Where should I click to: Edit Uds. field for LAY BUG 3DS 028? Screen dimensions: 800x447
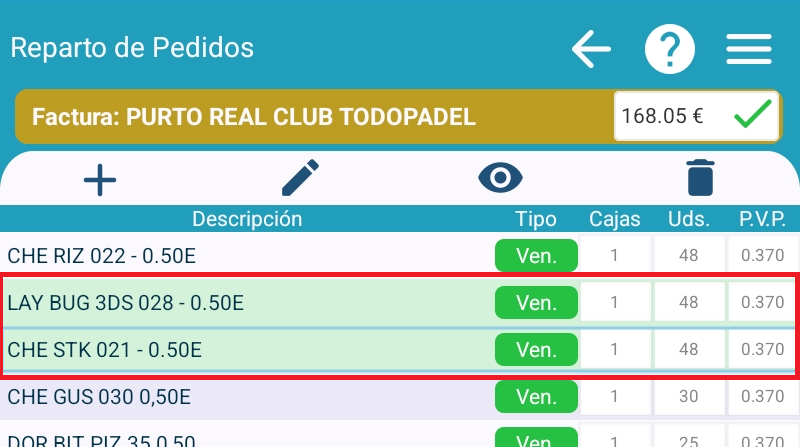(688, 302)
